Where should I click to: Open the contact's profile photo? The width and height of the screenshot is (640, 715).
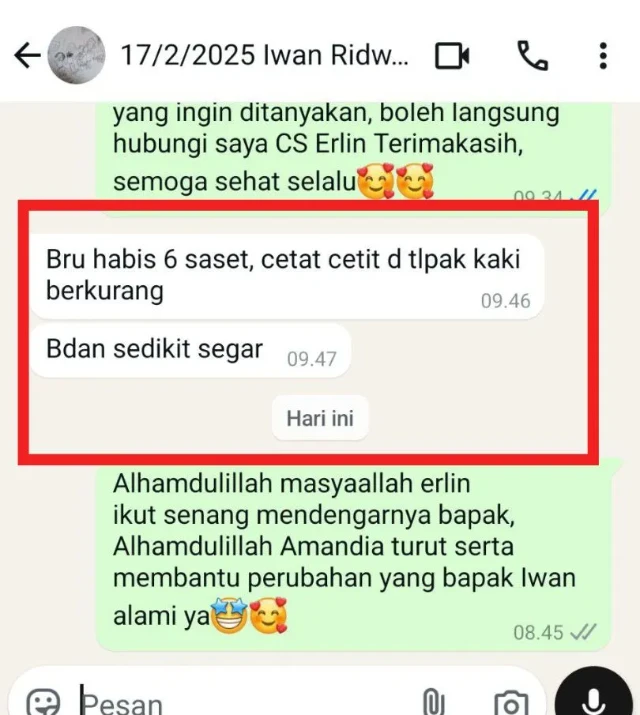(x=77, y=55)
